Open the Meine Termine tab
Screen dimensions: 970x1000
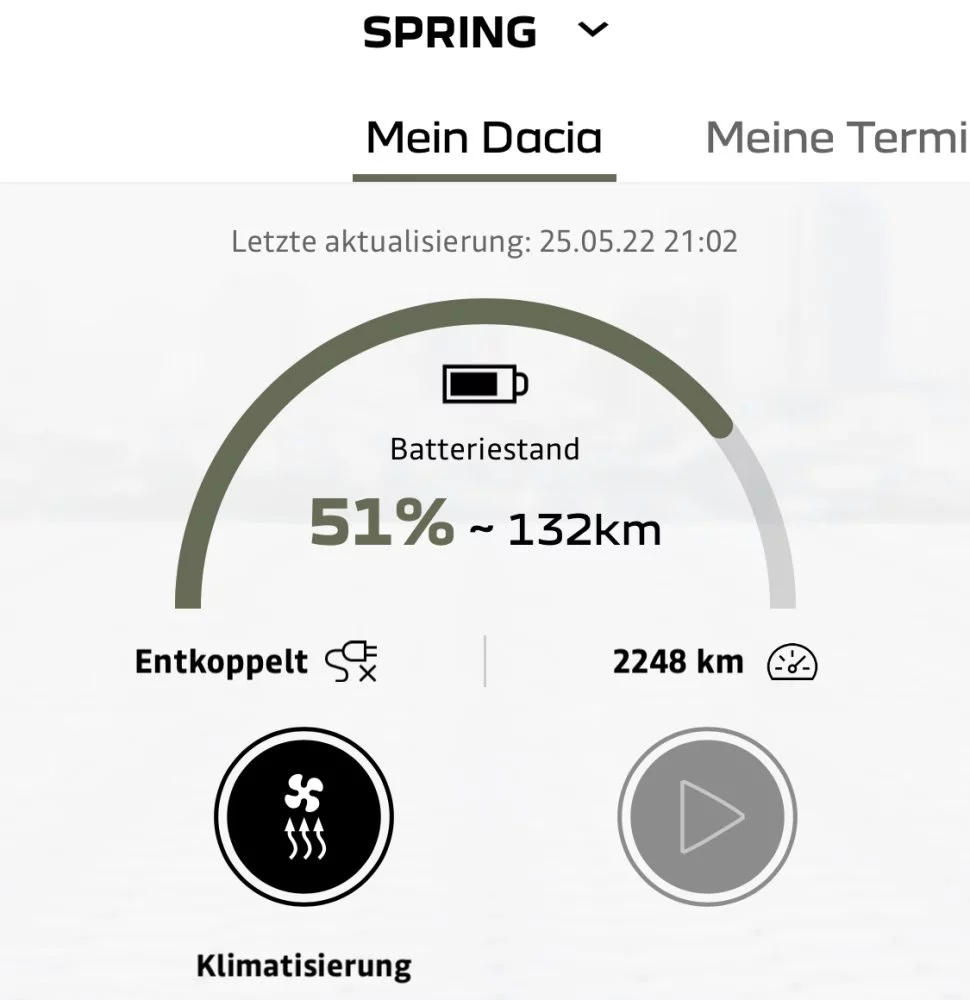pyautogui.click(x=836, y=137)
